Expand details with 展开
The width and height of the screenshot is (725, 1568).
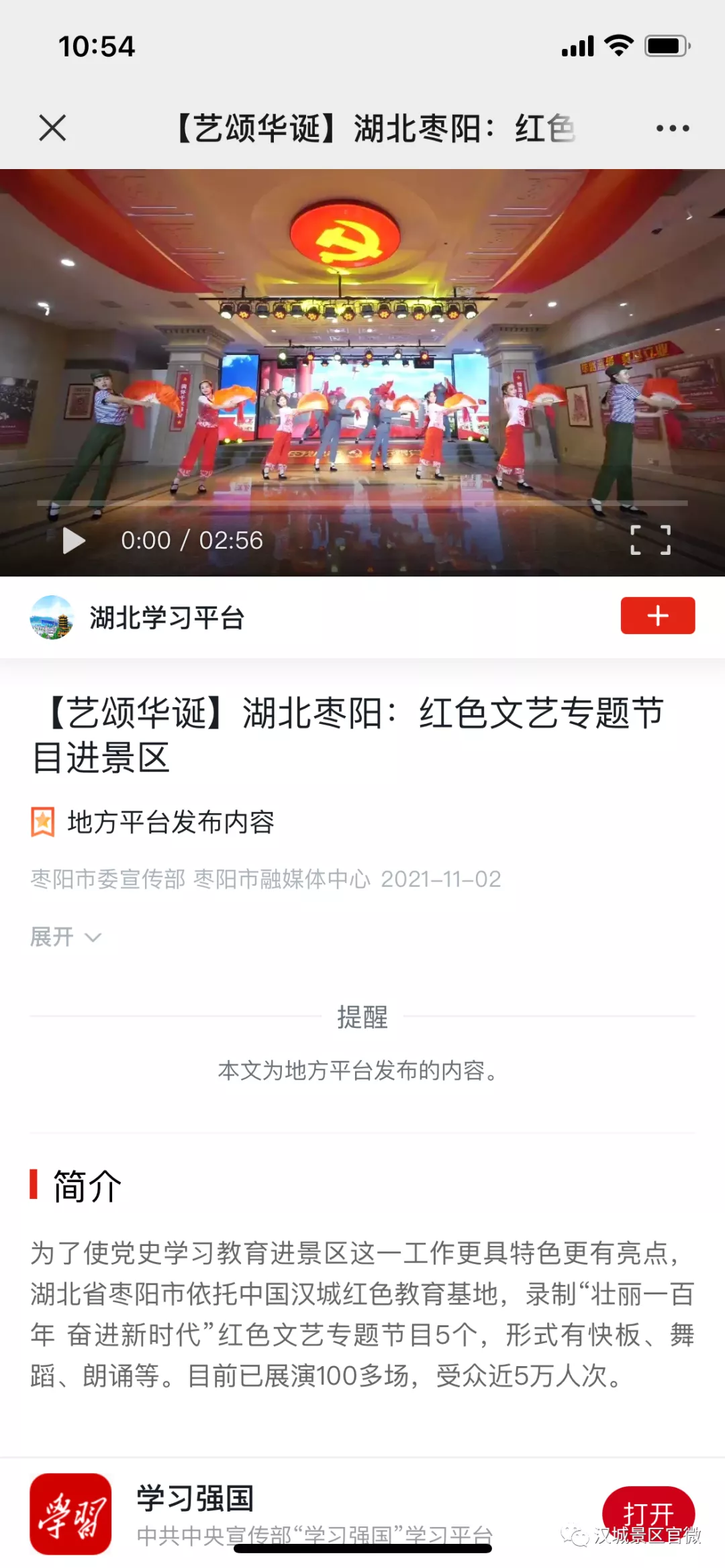[66, 937]
